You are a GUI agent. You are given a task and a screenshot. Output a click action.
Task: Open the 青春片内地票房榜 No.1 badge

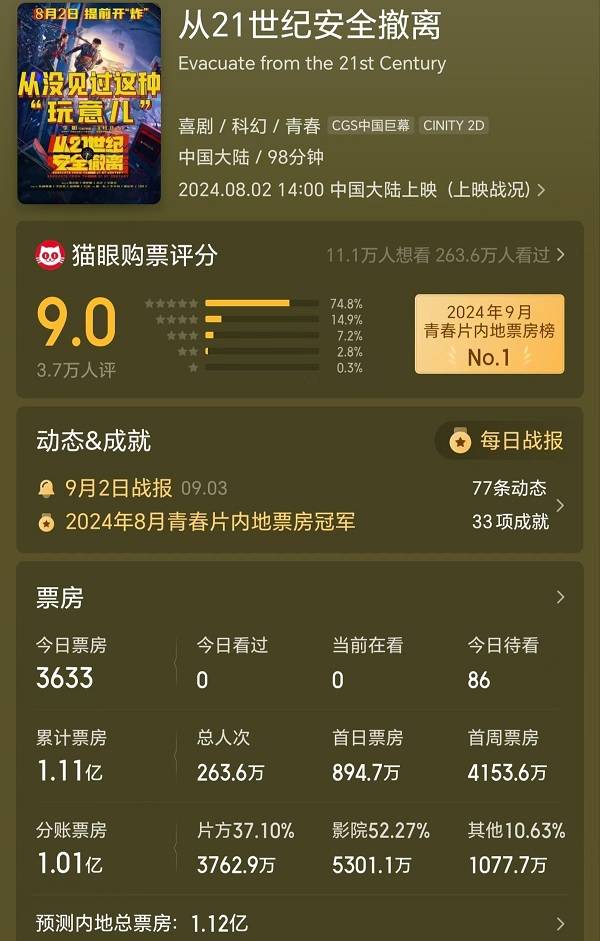[489, 334]
